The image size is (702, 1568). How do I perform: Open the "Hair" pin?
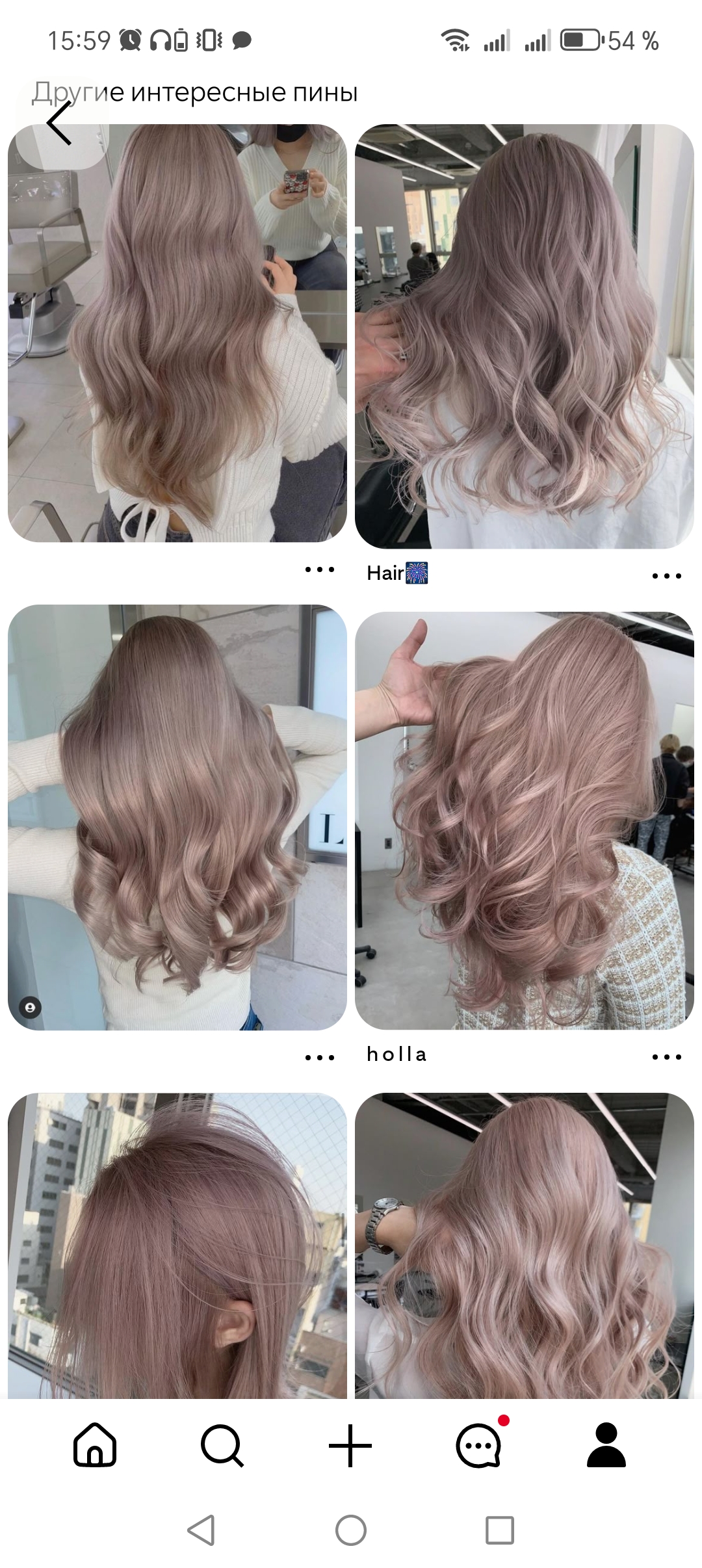point(524,335)
